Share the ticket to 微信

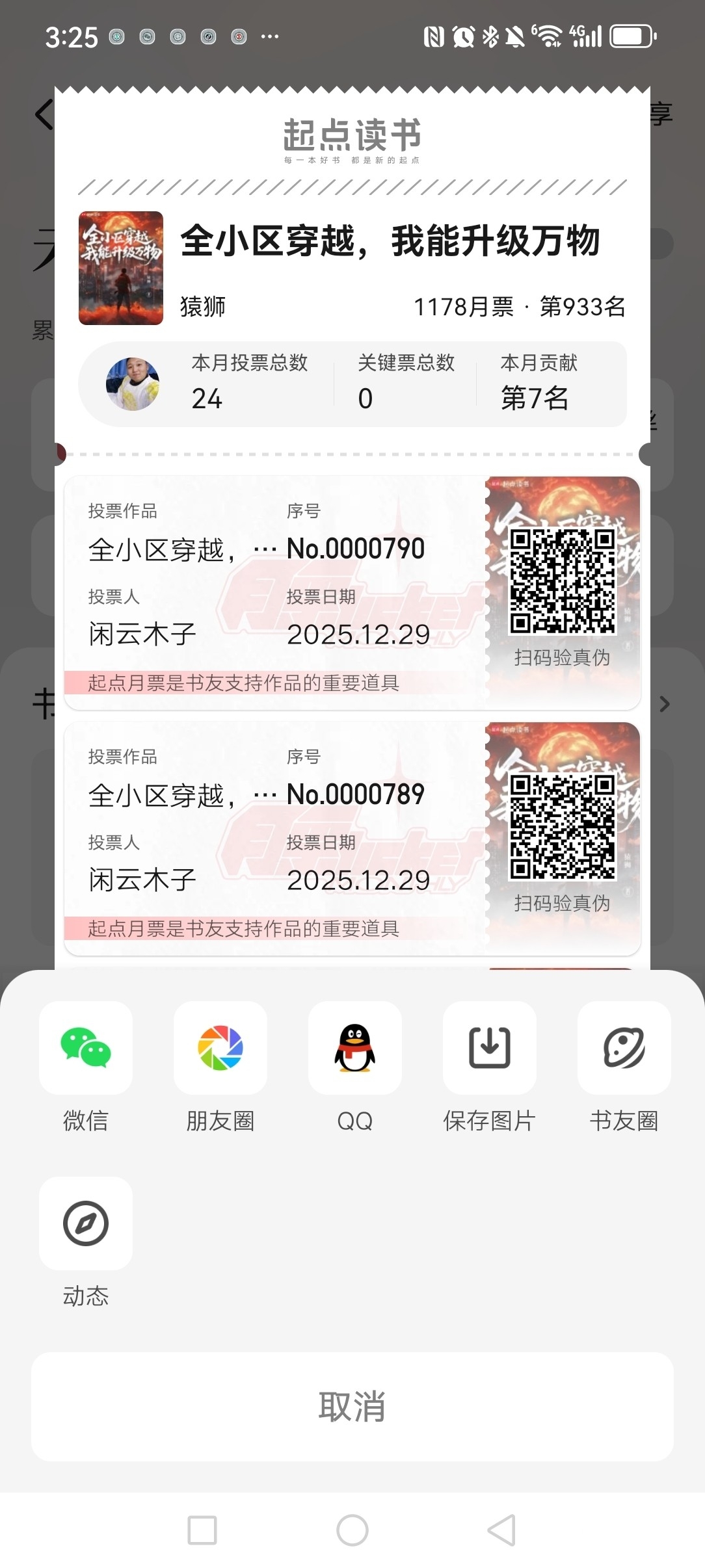[86, 1048]
